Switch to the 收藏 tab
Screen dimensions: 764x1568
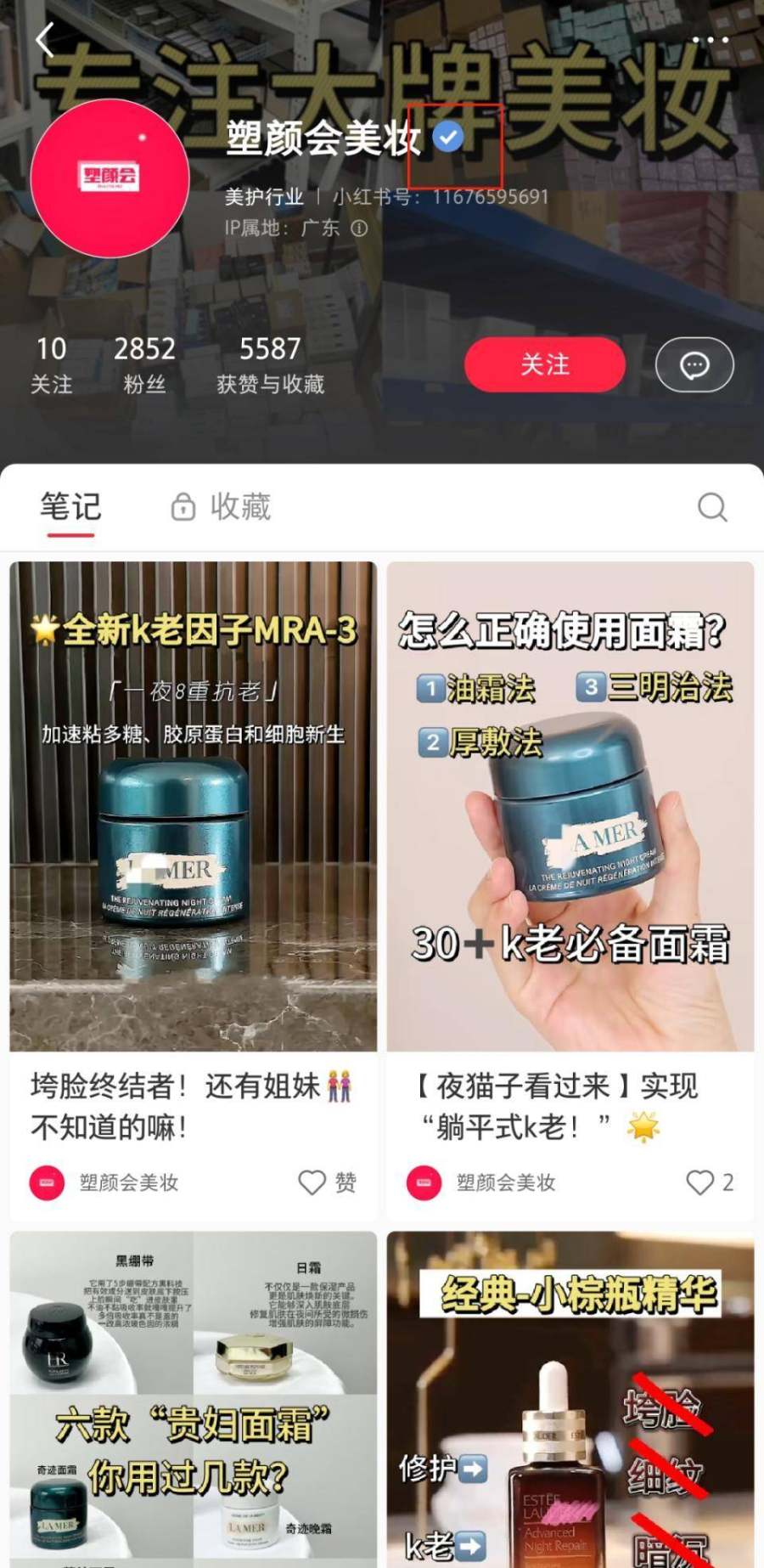pyautogui.click(x=222, y=507)
